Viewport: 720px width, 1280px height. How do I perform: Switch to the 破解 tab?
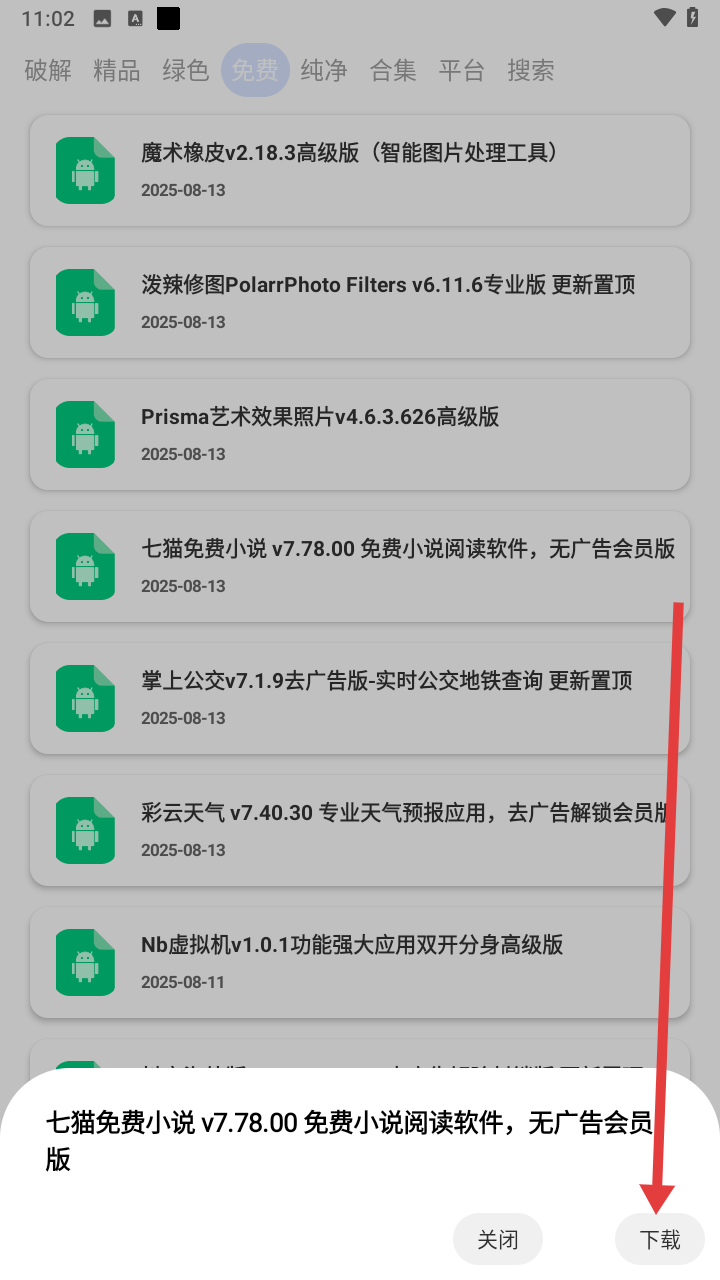(x=48, y=70)
